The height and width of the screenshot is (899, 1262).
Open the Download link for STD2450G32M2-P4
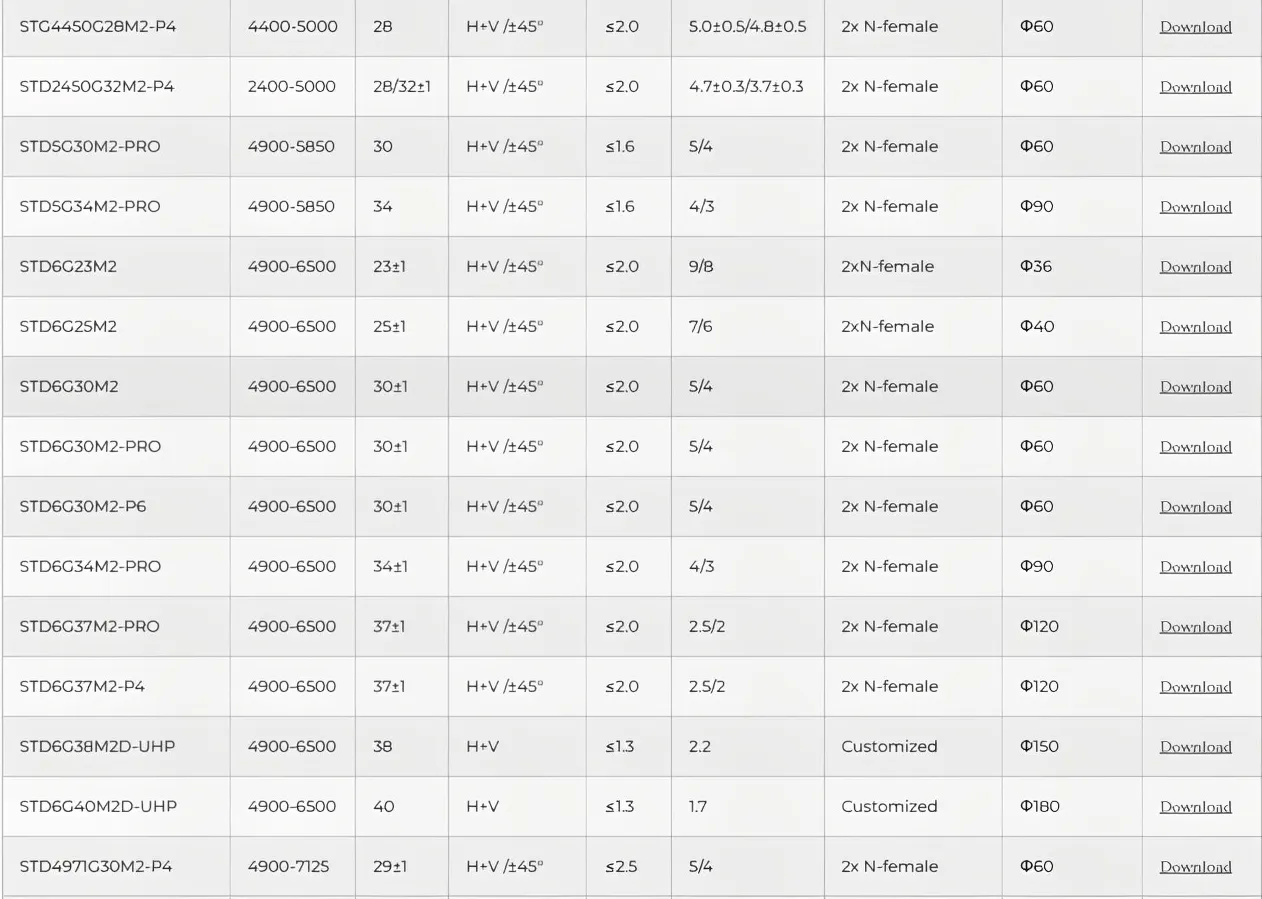pyautogui.click(x=1195, y=87)
